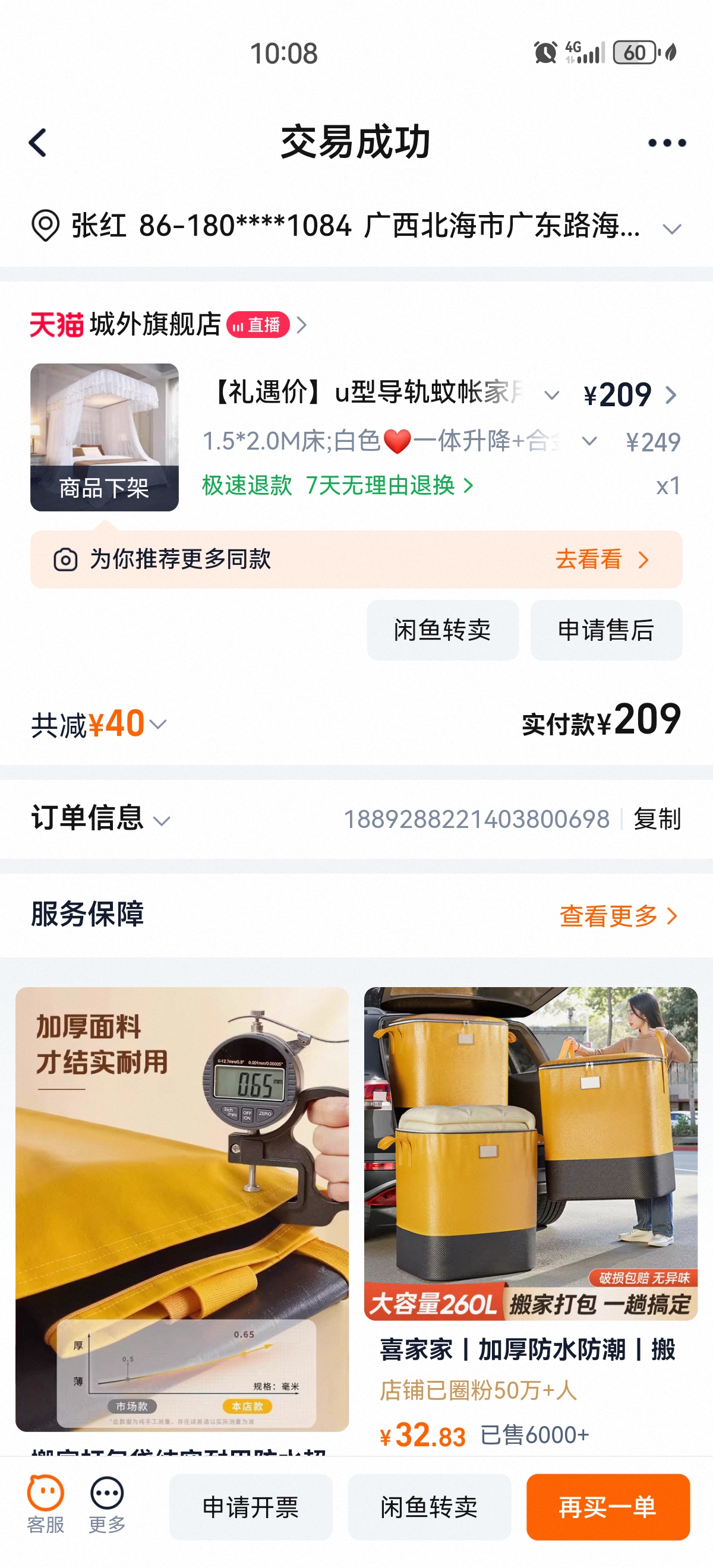View the 7天无理由退换 policy
Viewport: 713px width, 1568px height.
click(389, 486)
